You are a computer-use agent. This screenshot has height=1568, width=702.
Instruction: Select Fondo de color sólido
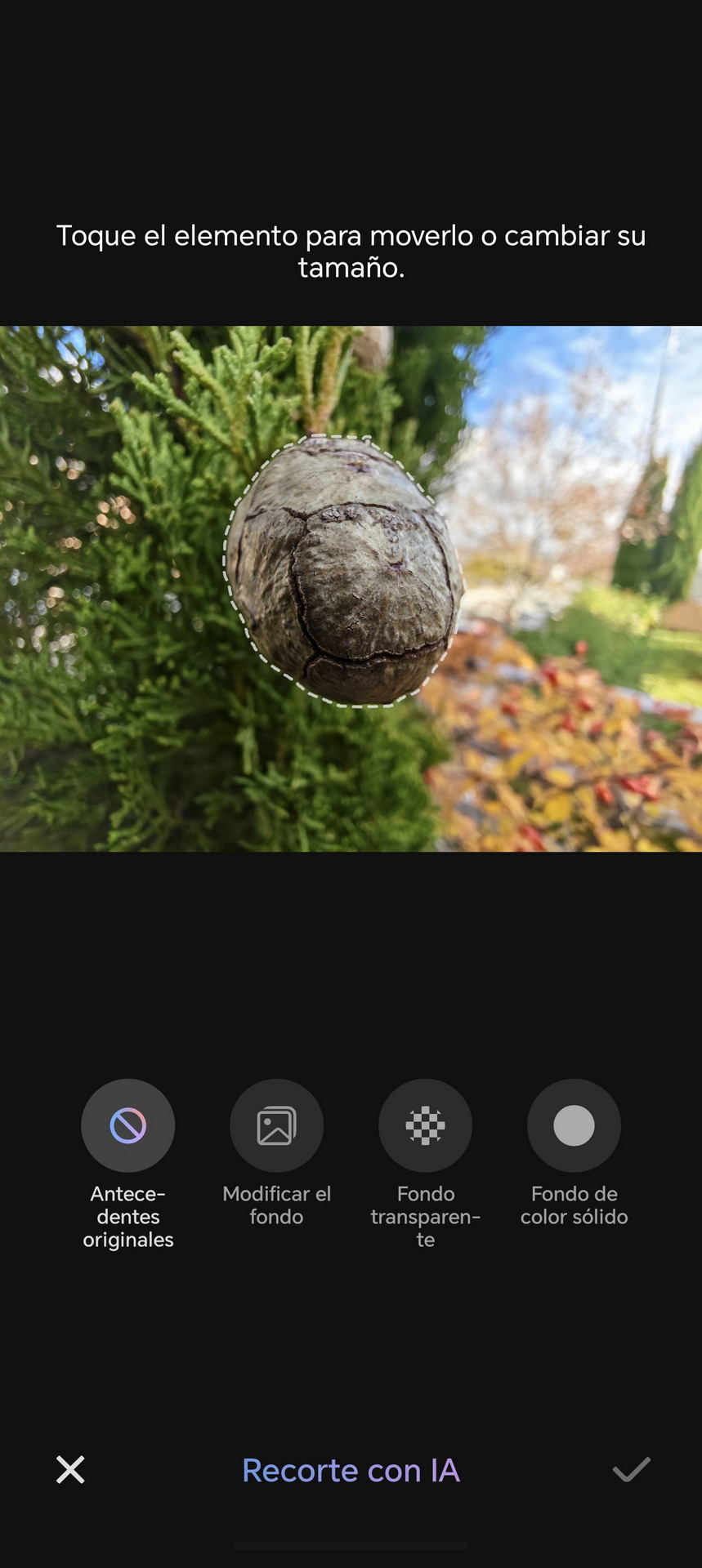575,1125
